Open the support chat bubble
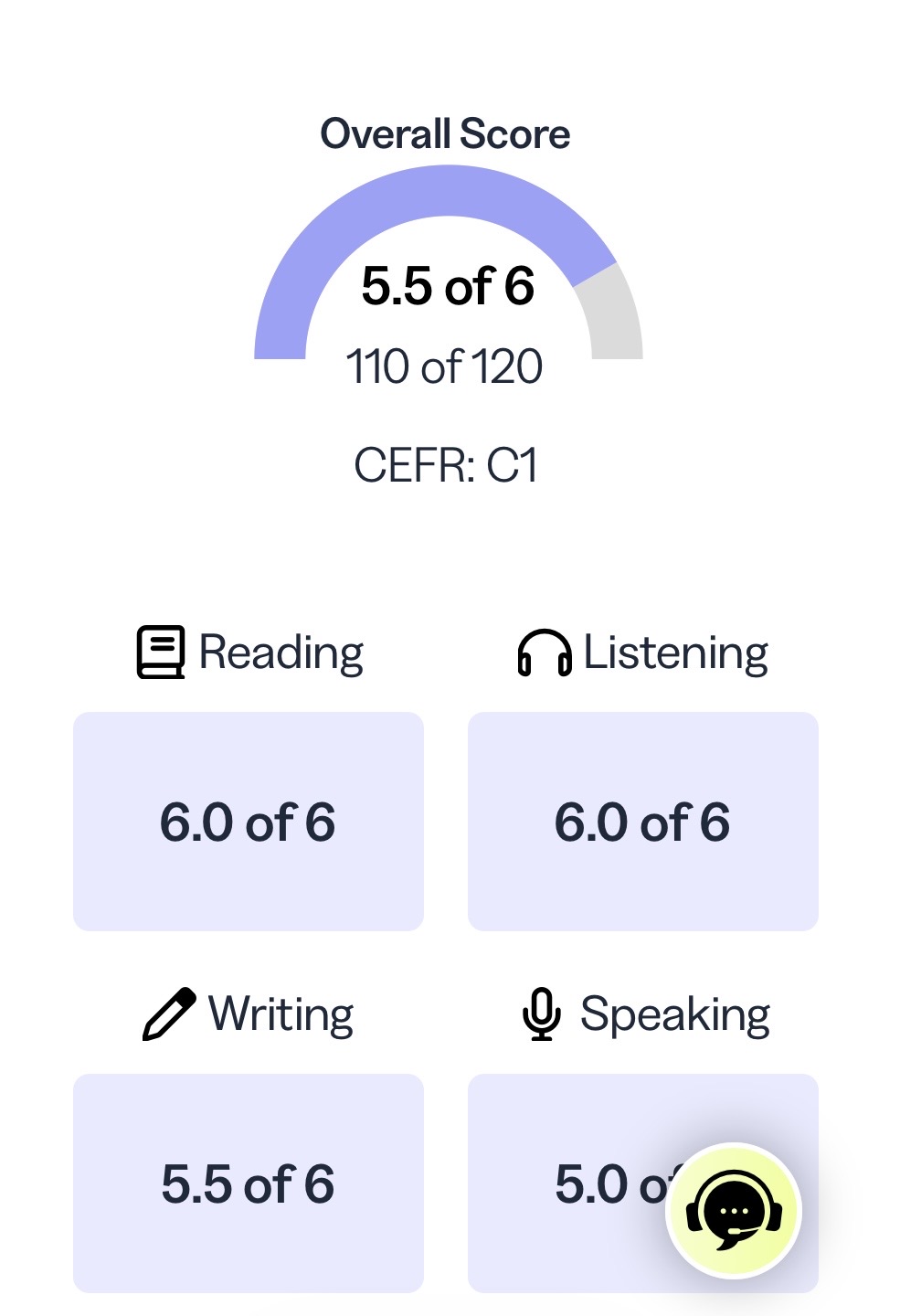Viewport: 900px width, 1316px height. (734, 1211)
